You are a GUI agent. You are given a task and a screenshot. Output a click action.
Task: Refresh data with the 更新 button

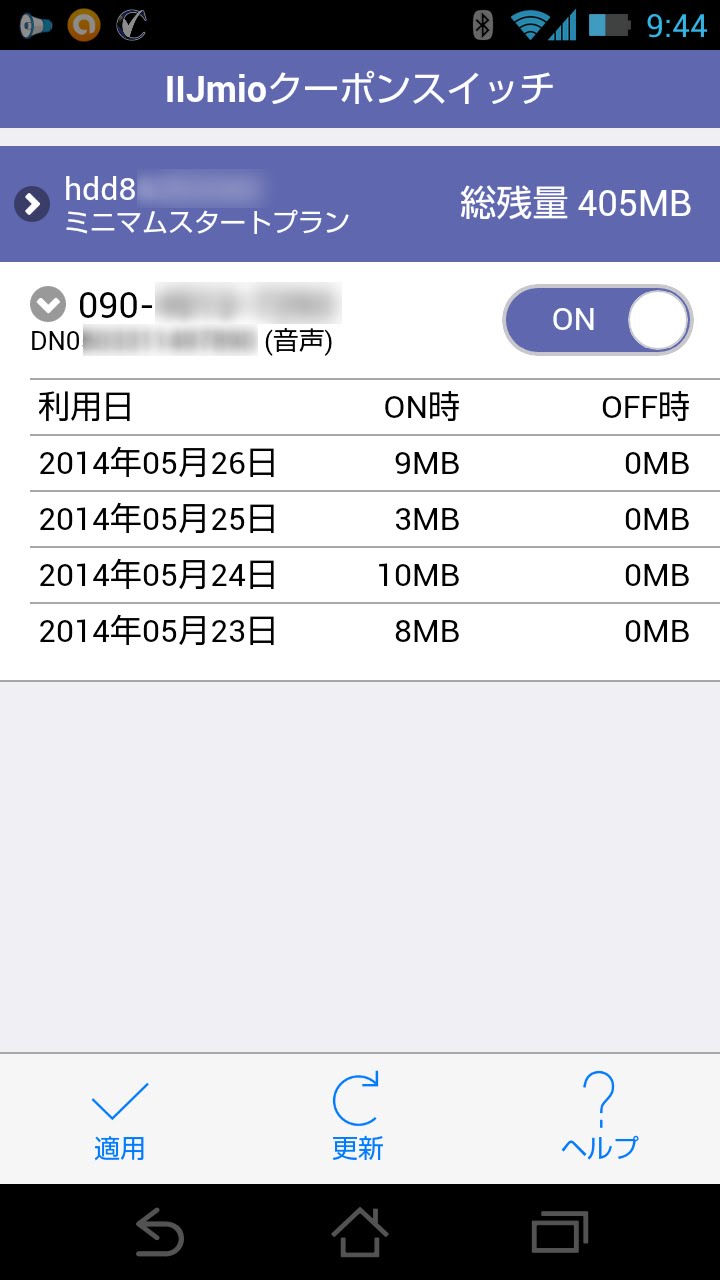[x=358, y=1118]
